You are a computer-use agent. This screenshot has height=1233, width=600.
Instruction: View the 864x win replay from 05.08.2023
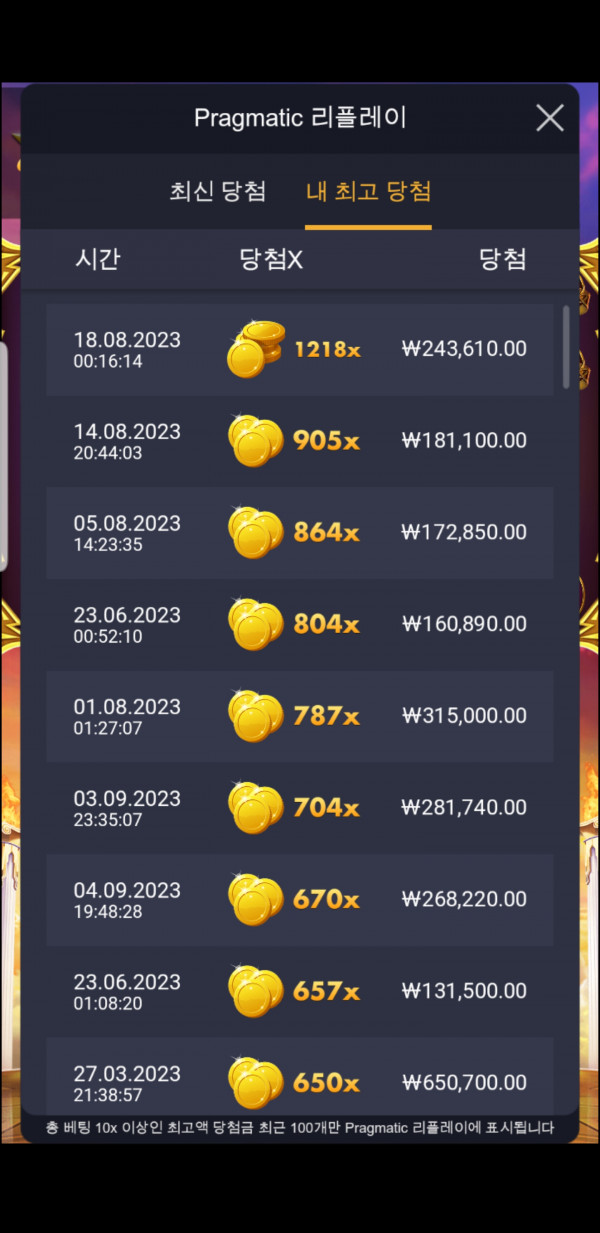click(x=300, y=533)
